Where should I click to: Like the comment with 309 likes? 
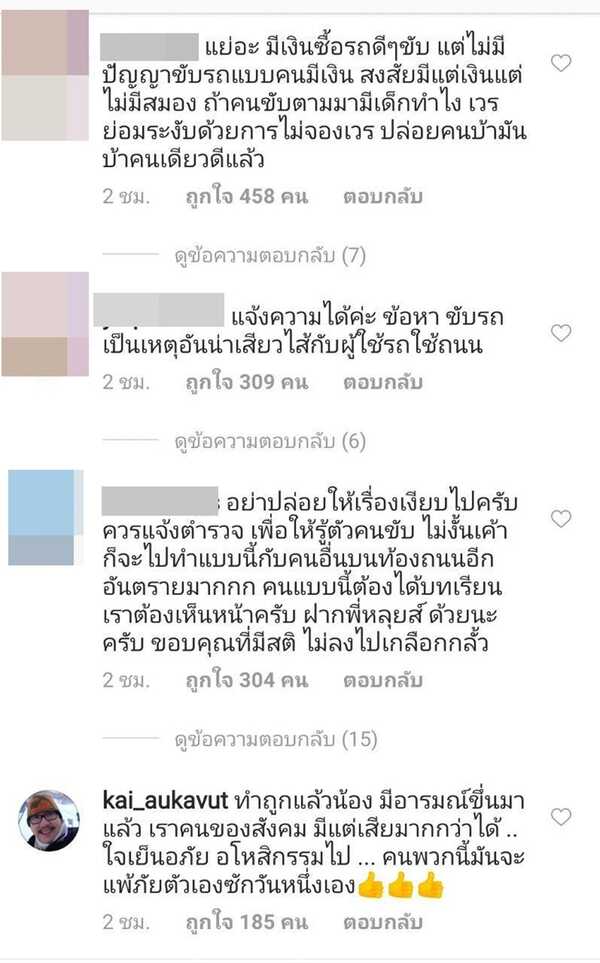[x=561, y=333]
